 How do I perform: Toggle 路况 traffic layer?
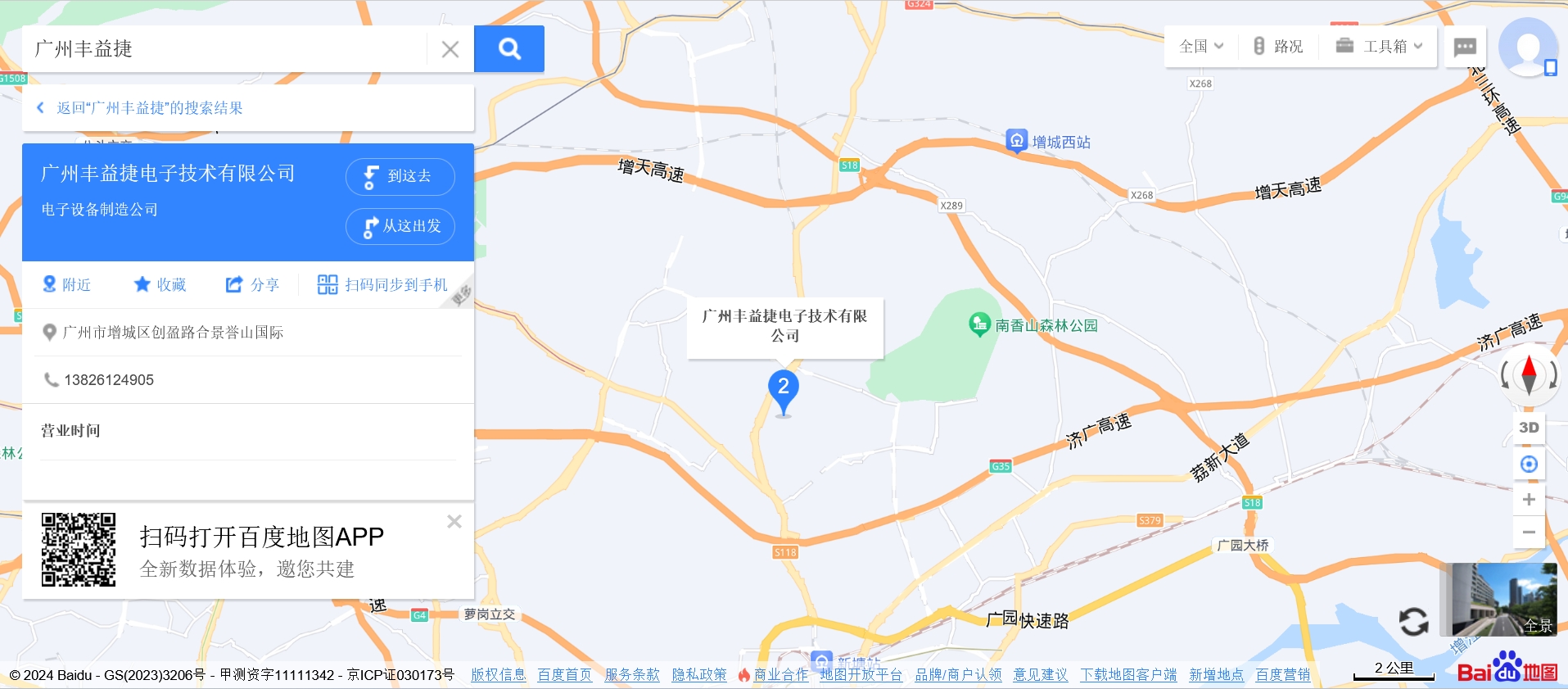coord(1278,46)
